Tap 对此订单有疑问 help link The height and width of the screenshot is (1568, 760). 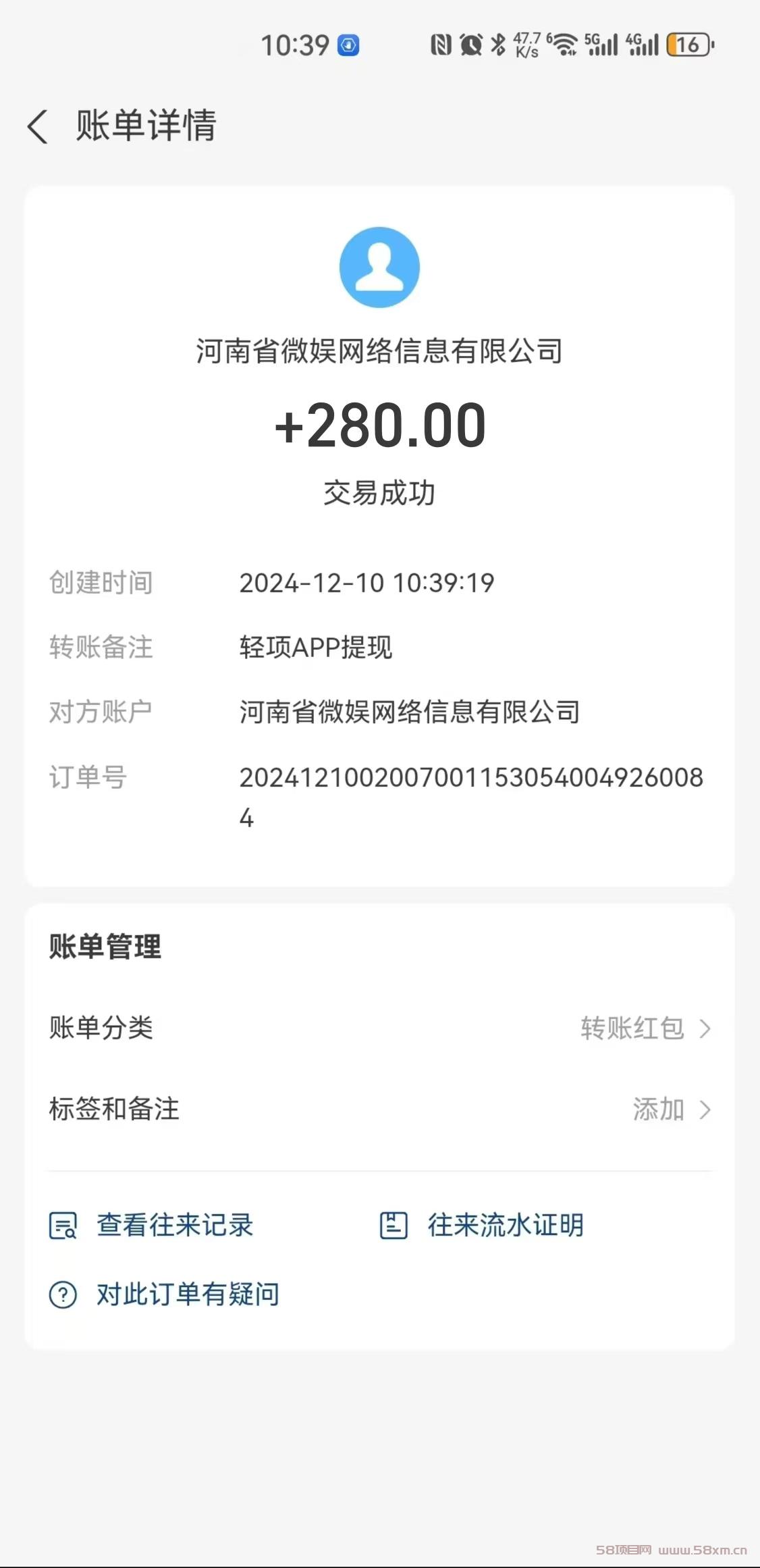point(165,1295)
